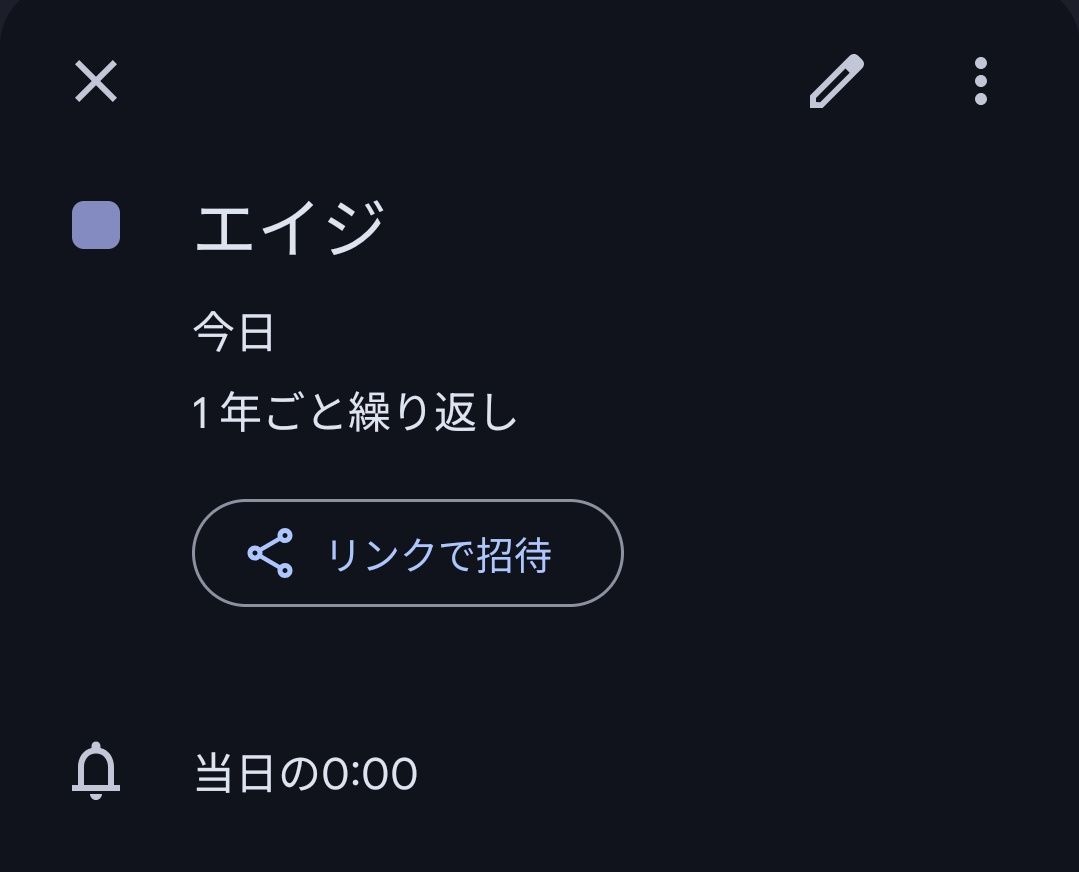Edit this event with the pencil icon

coord(836,81)
